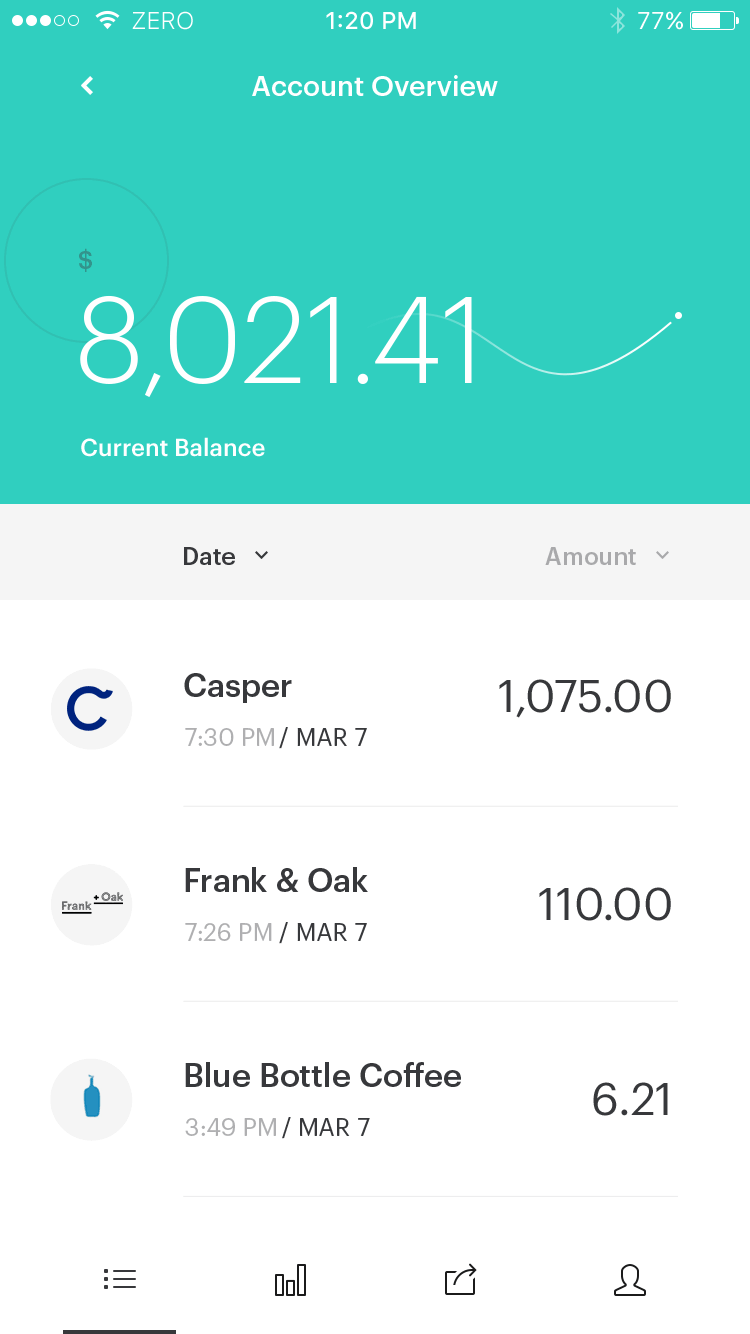The height and width of the screenshot is (1334, 750).
Task: Toggle sorting by Amount
Action: (608, 556)
